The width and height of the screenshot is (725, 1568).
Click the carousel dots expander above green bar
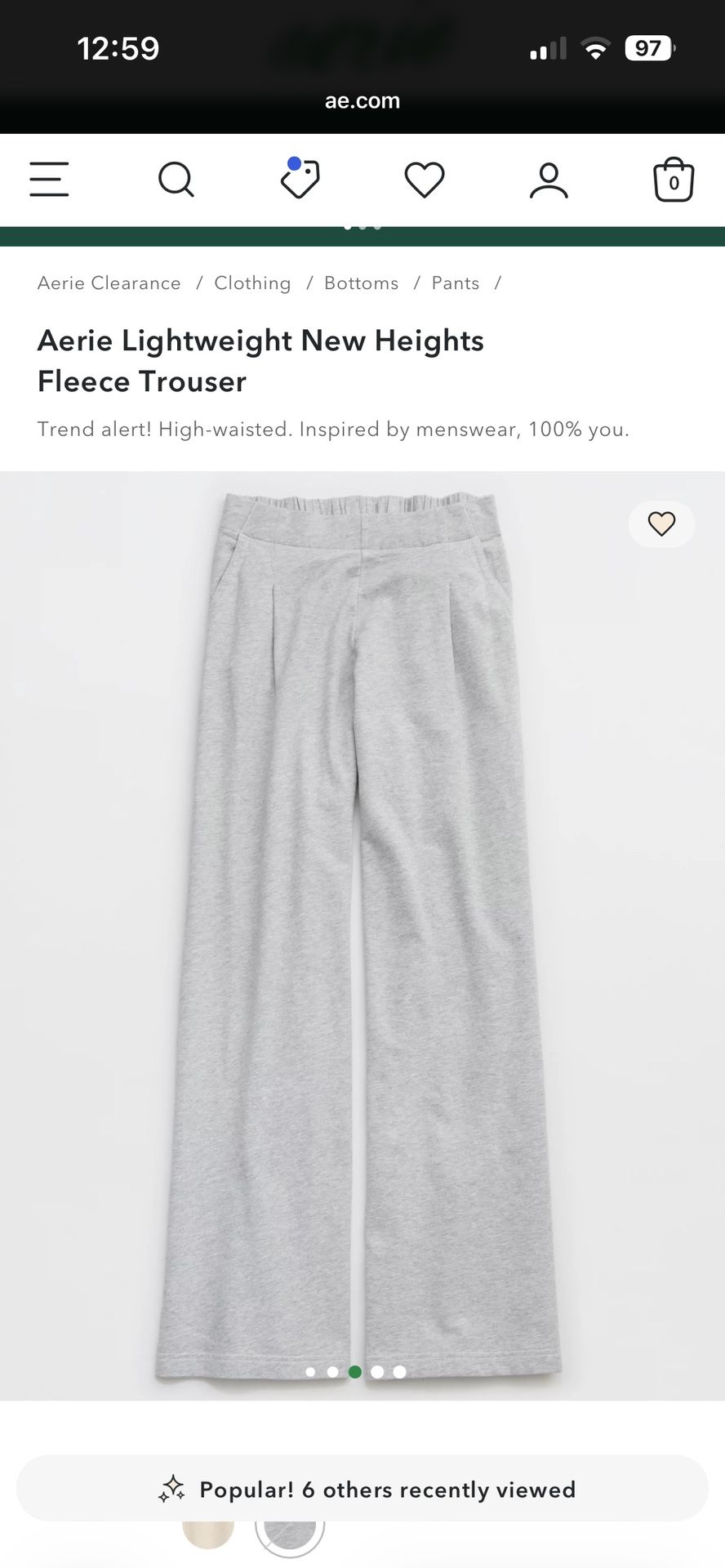pos(362,227)
